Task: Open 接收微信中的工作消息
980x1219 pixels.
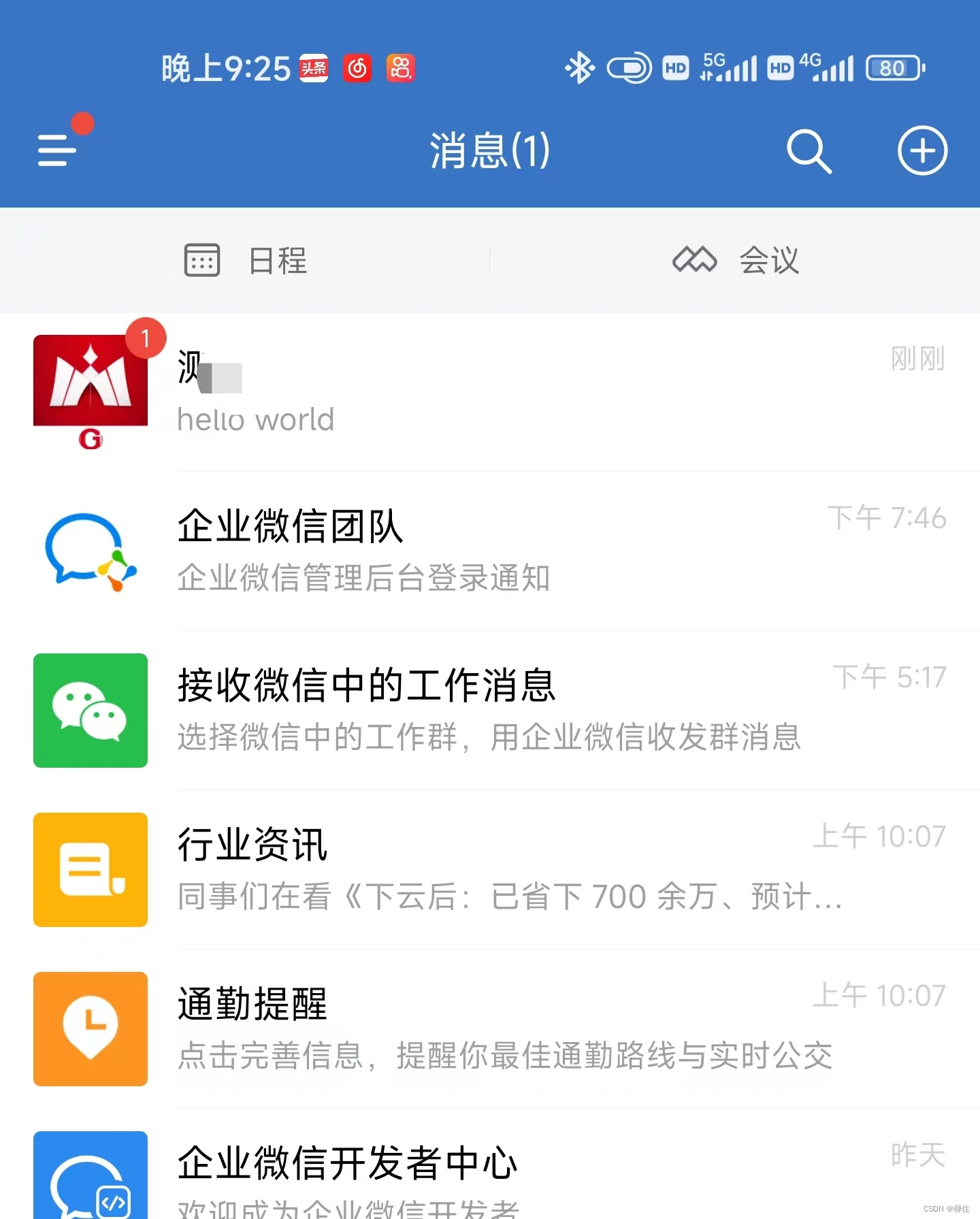Action: 490,711
